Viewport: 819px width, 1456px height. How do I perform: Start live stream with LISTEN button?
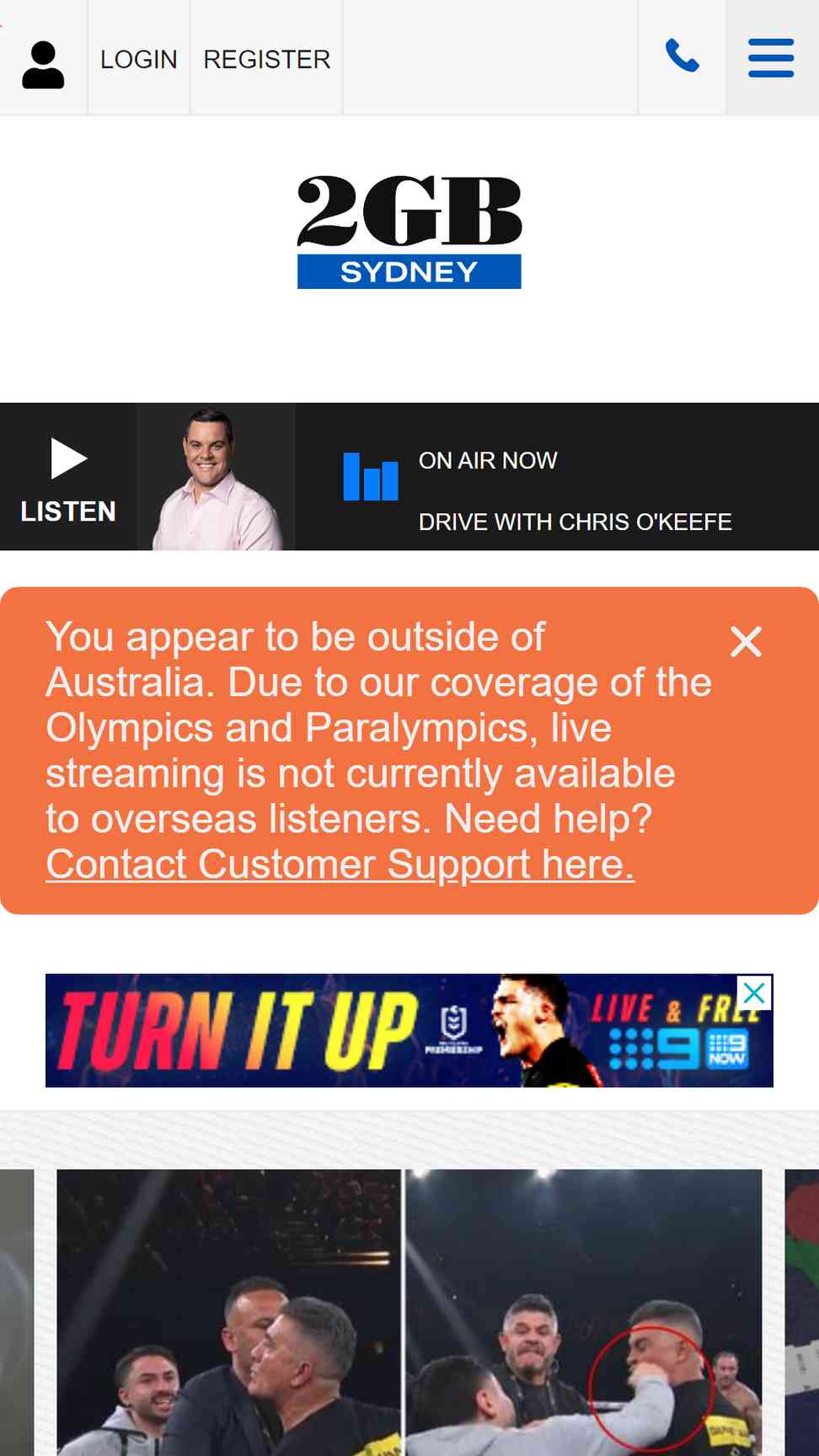click(68, 478)
